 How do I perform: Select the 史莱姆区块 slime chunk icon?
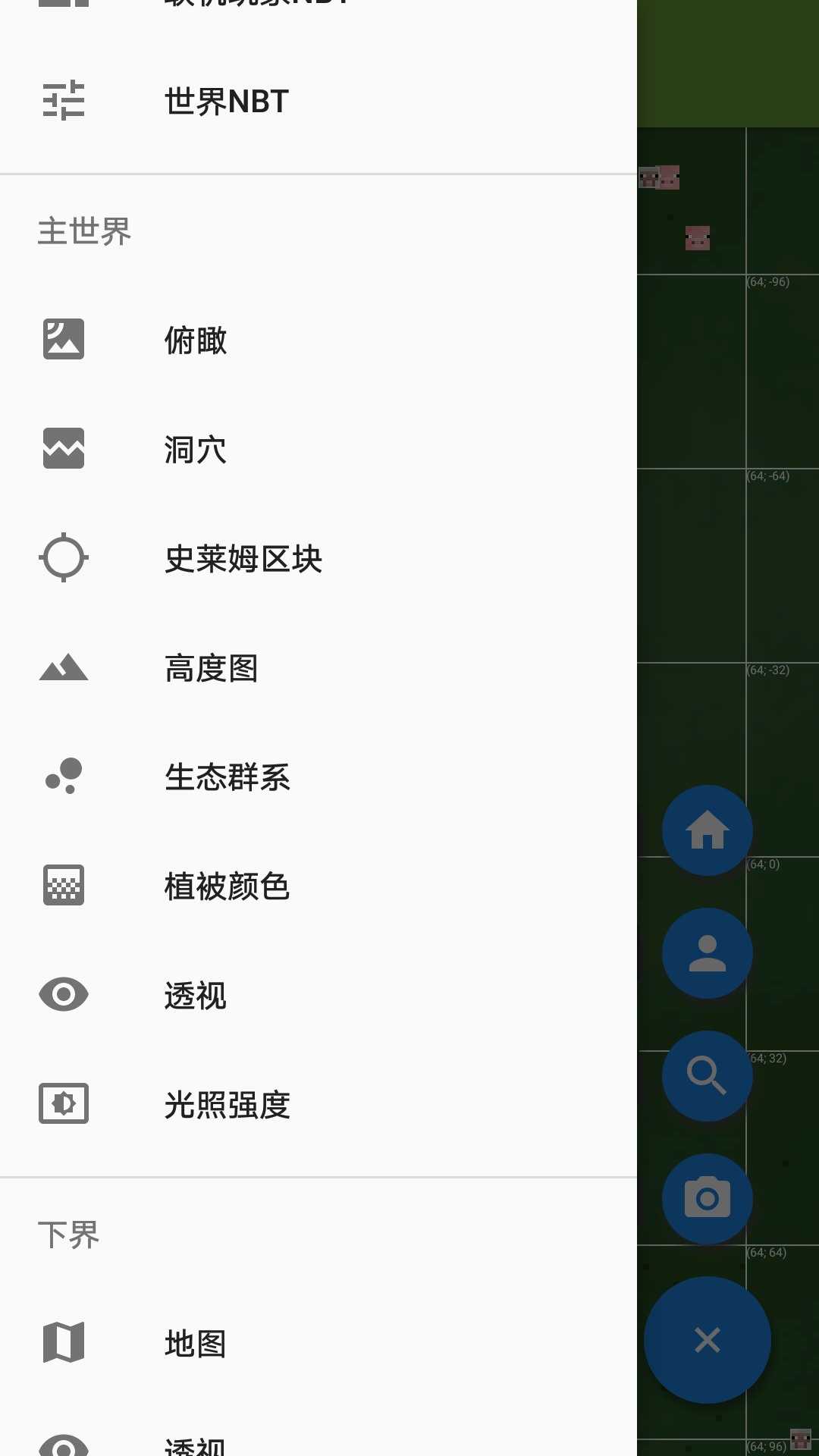64,558
